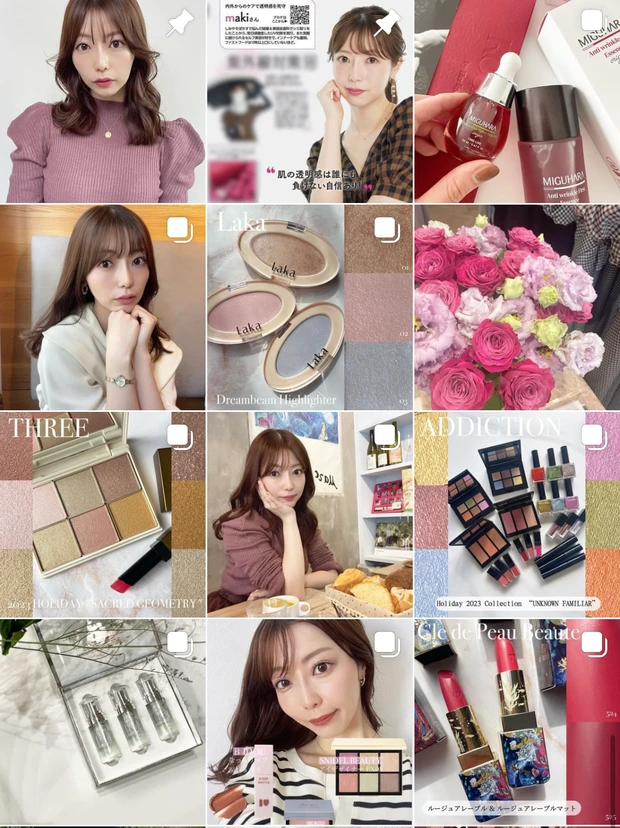Open the THREE Holiday Sacred Geometry post
Viewport: 620px width, 828px height.
coord(102,515)
